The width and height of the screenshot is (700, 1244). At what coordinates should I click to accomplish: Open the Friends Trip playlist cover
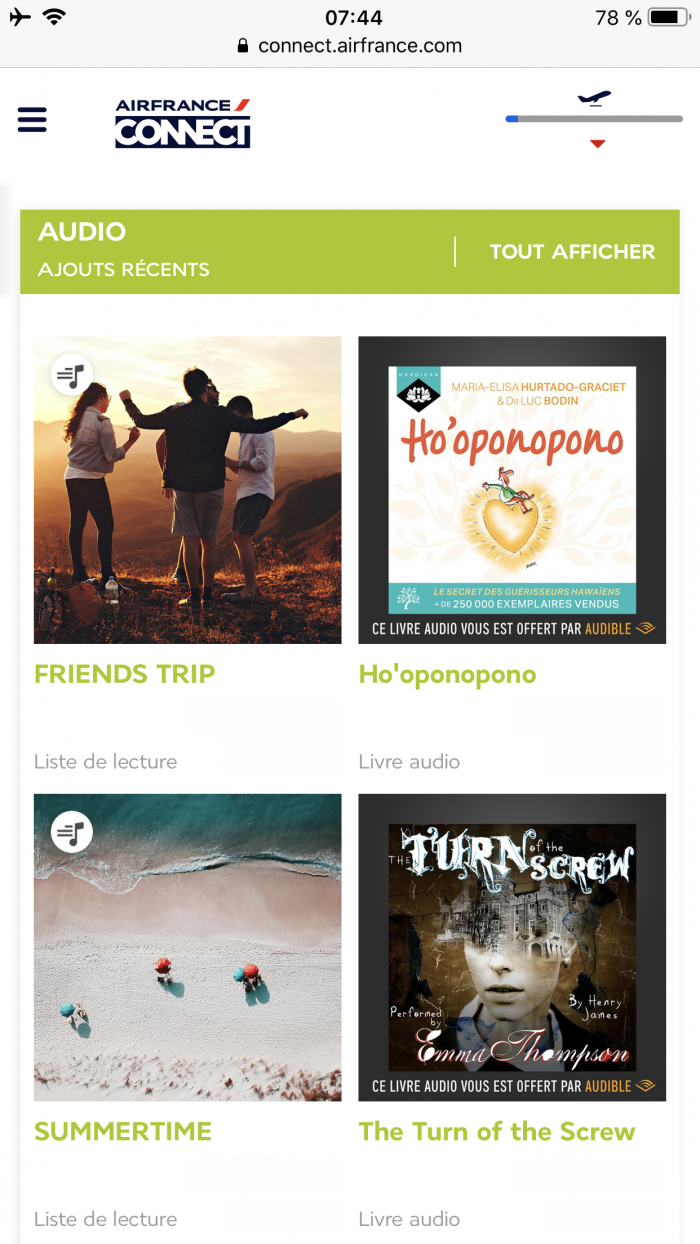[x=188, y=490]
